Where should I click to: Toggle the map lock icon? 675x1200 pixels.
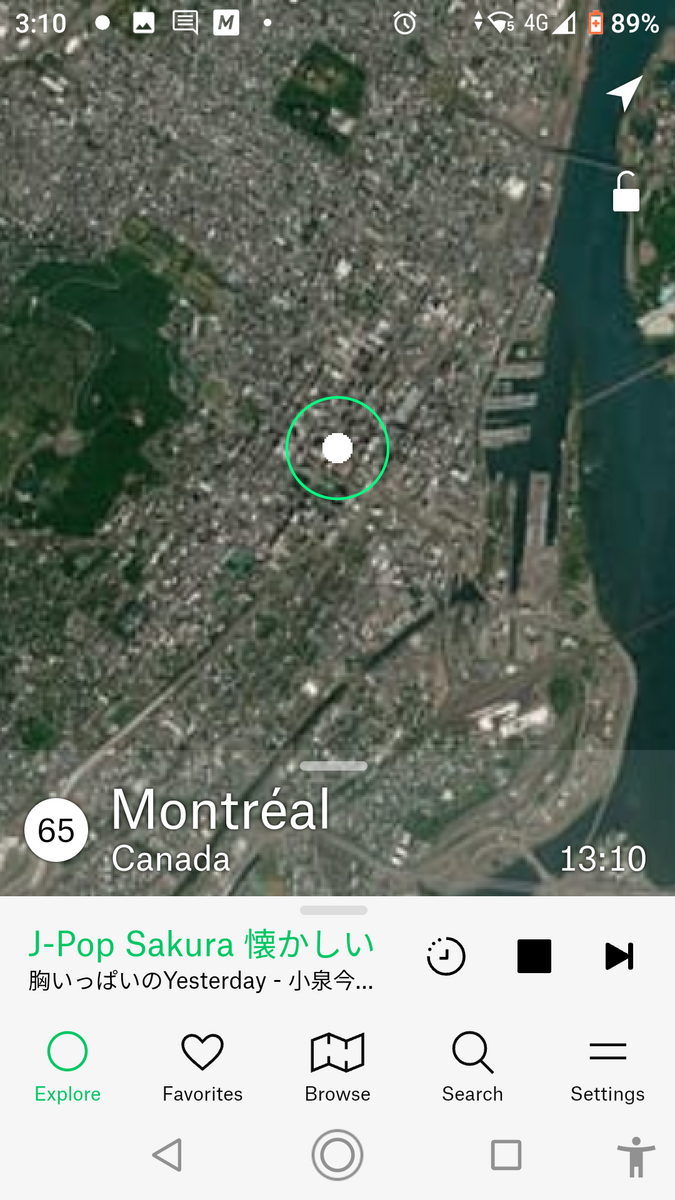(x=626, y=192)
